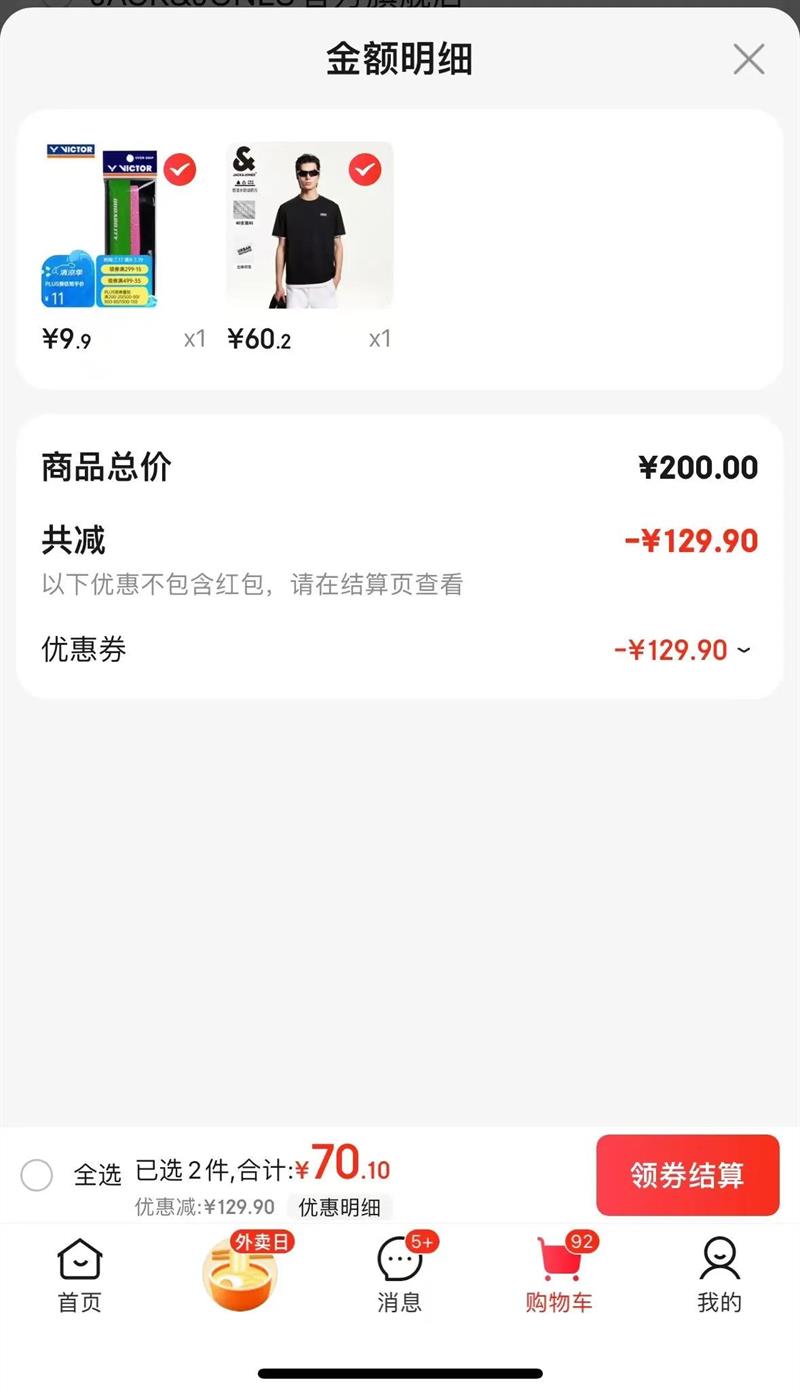This screenshot has width=800, height=1395.
Task: Switch to the 消息 messages tab
Action: click(x=400, y=1275)
